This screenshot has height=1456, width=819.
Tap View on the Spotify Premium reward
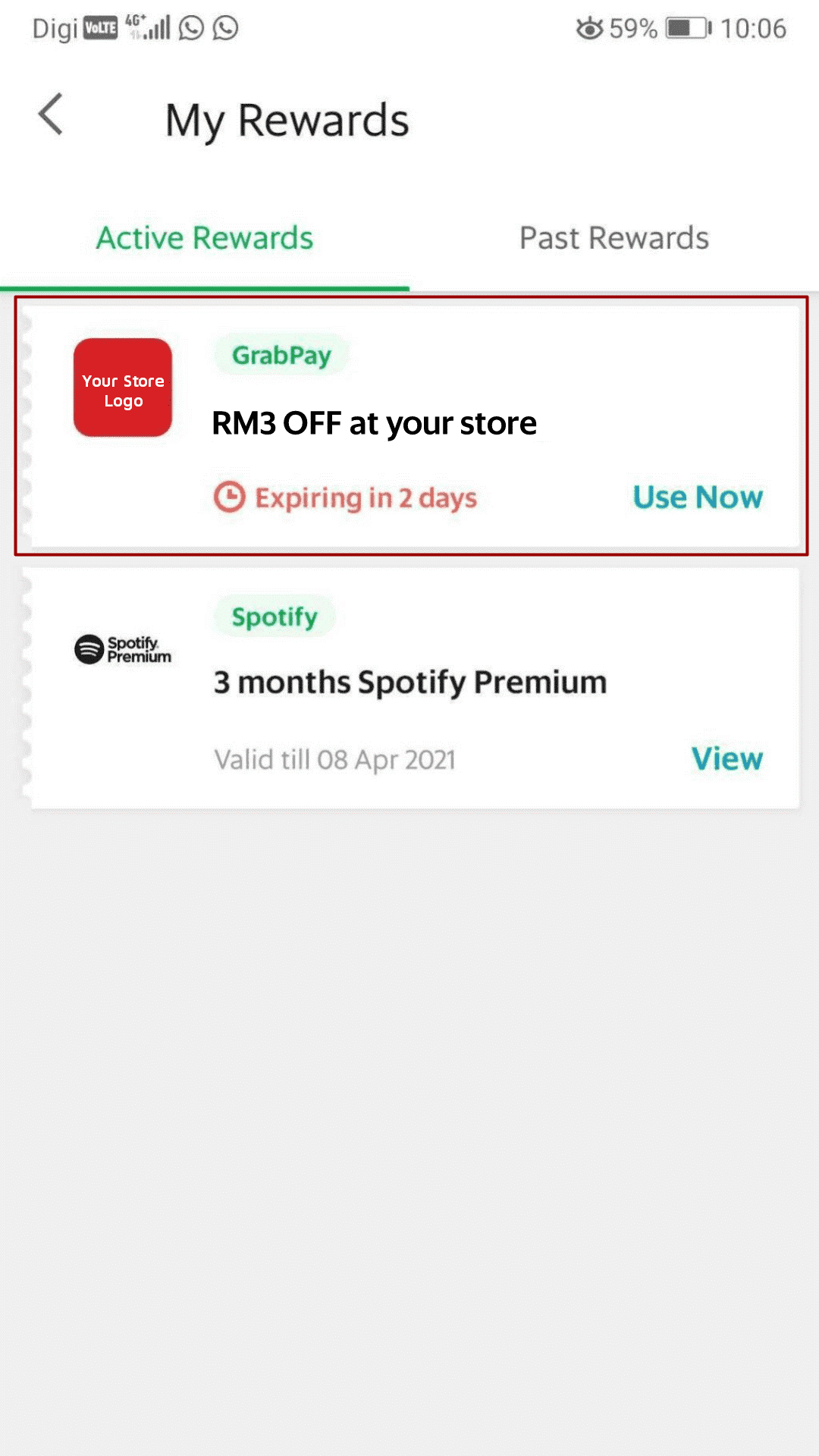pos(726,758)
